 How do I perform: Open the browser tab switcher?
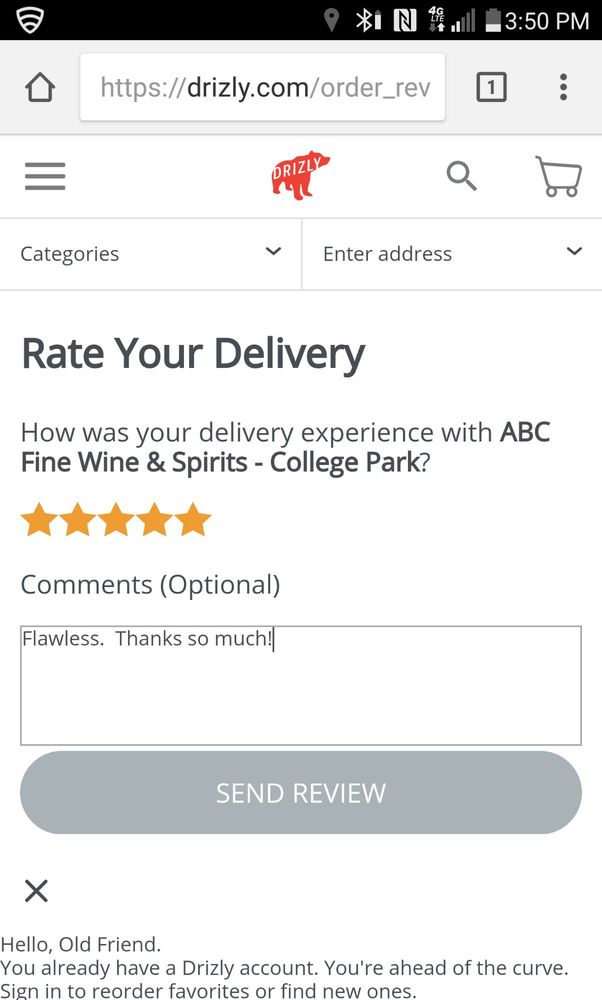click(x=490, y=88)
